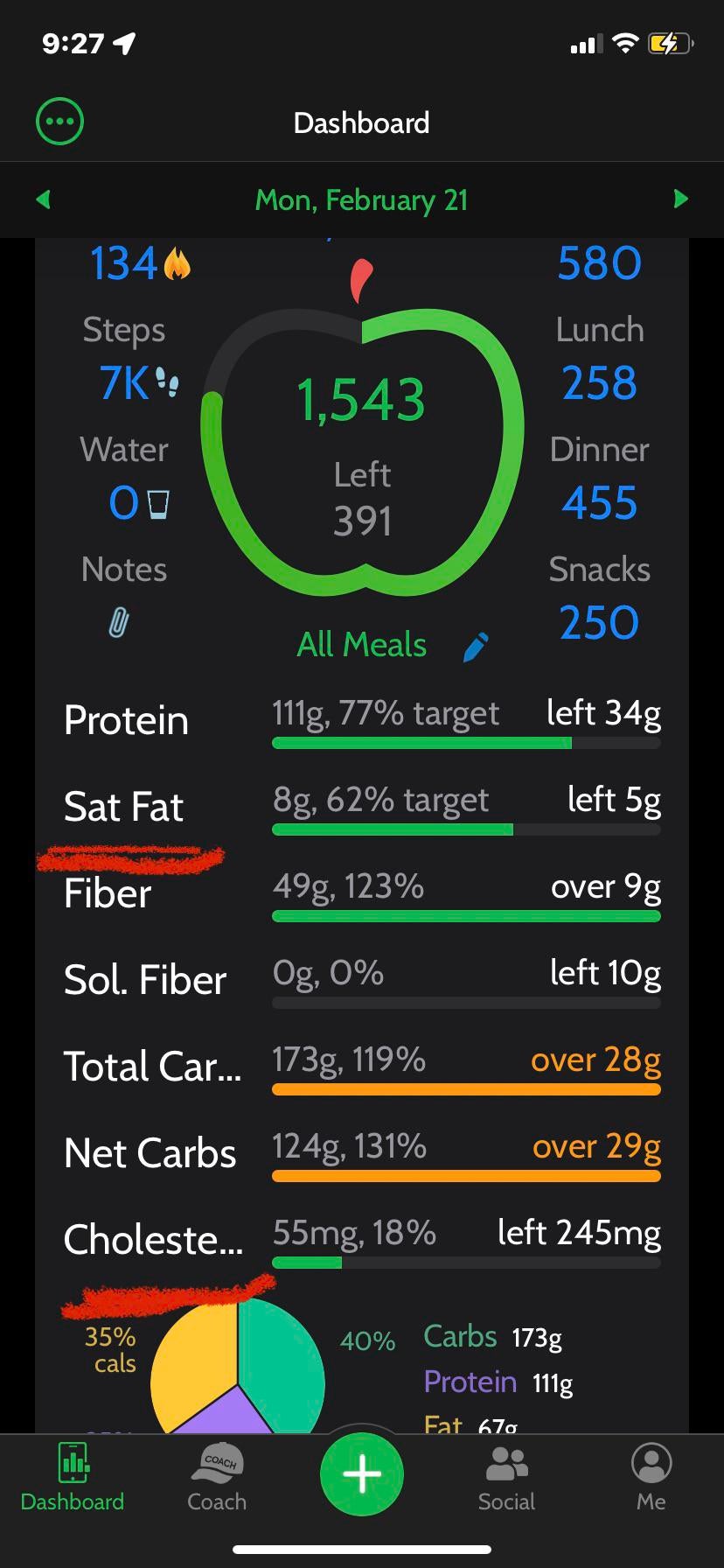Switch to the Social tab
Image resolution: width=724 pixels, height=1568 pixels.
(x=506, y=1477)
